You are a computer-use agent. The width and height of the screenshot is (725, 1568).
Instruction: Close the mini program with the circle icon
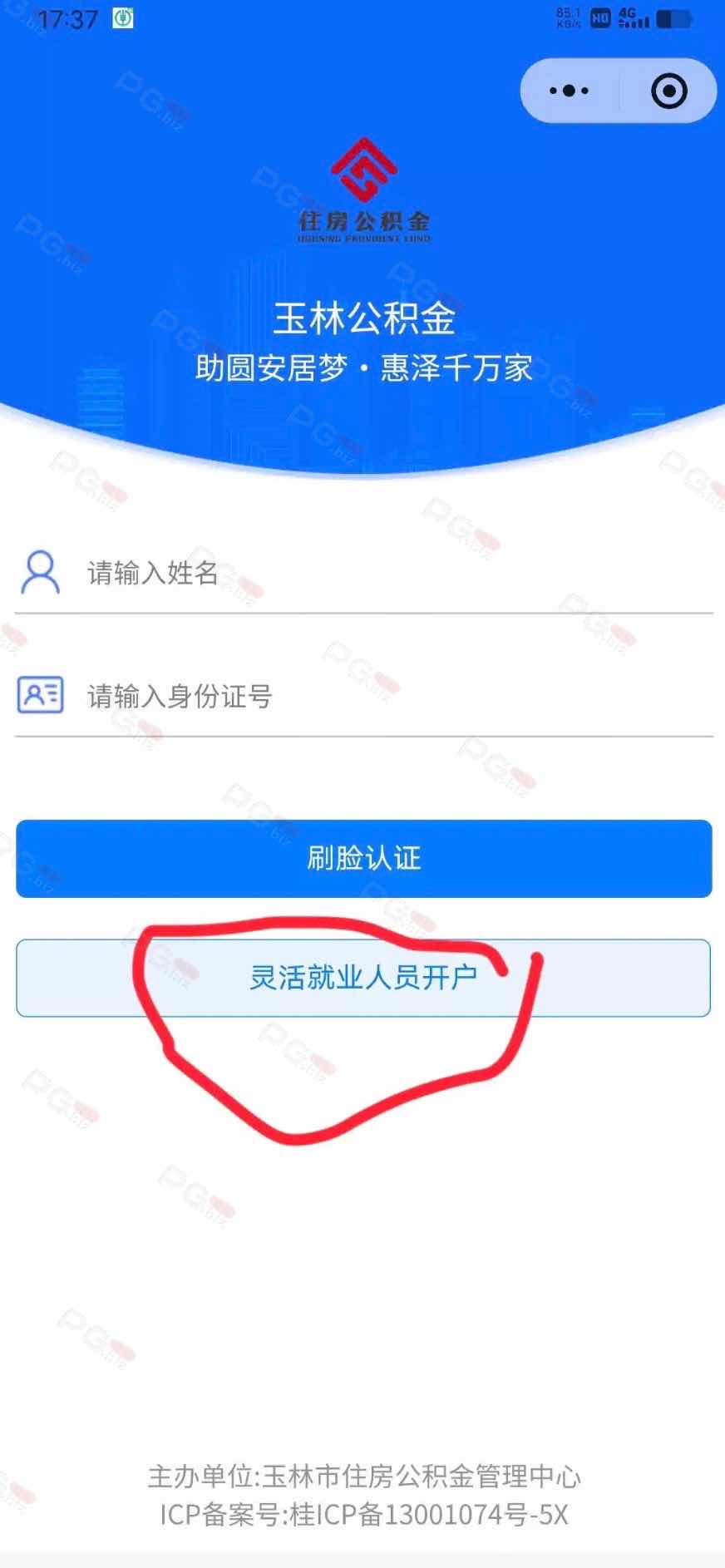pos(668,91)
